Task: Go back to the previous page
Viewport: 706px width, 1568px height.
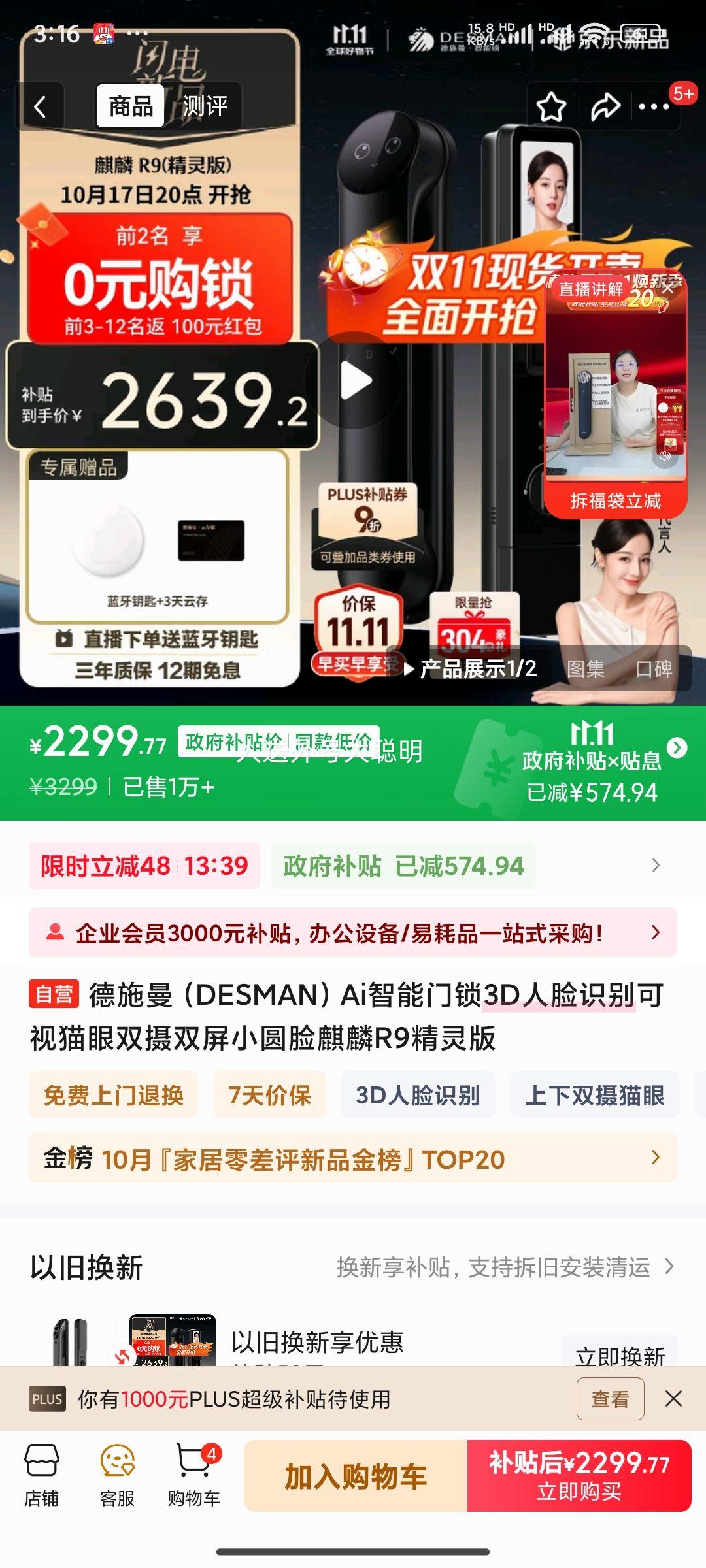Action: pyautogui.click(x=41, y=106)
